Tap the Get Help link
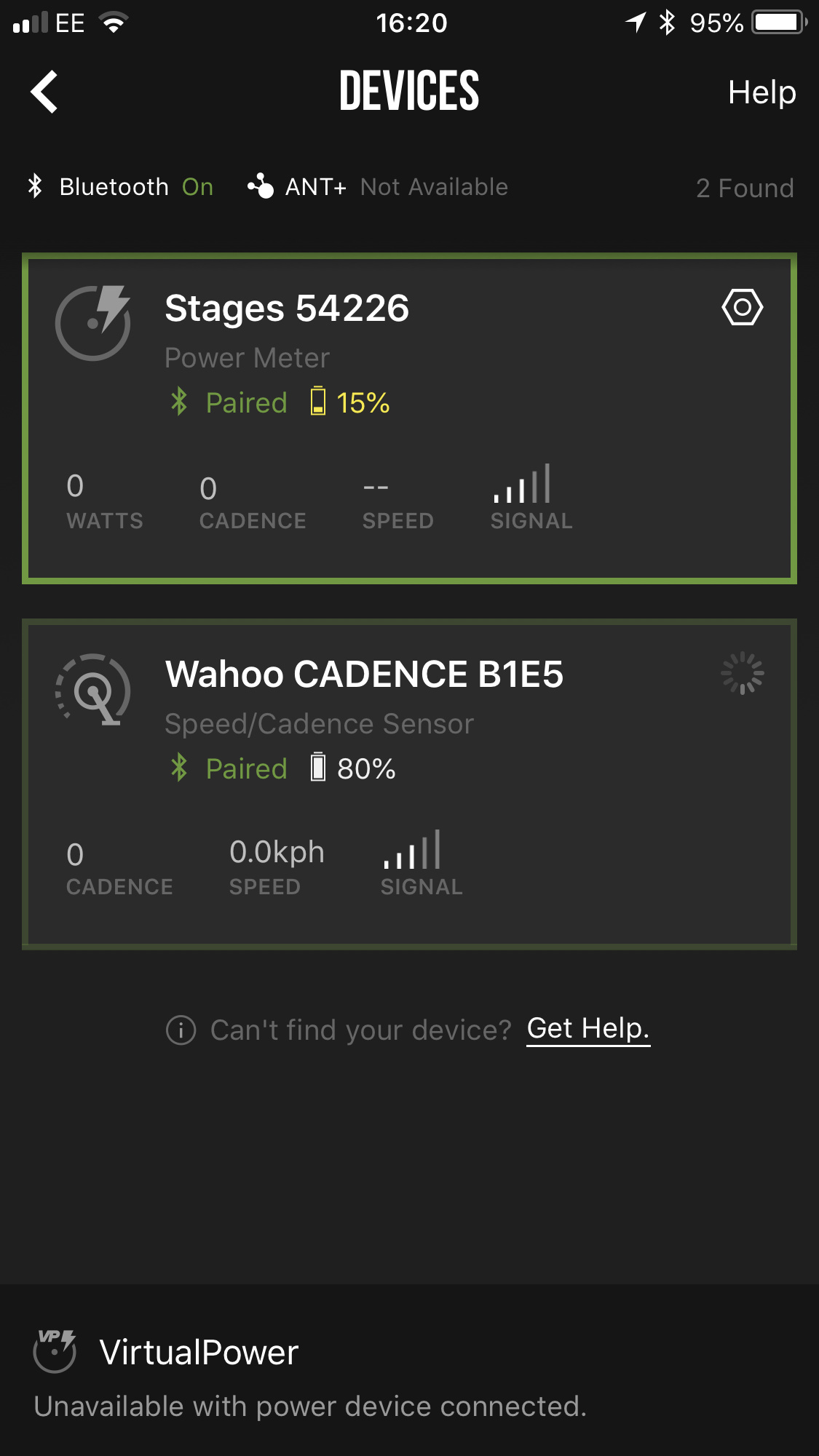The width and height of the screenshot is (819, 1456). pos(588,1029)
